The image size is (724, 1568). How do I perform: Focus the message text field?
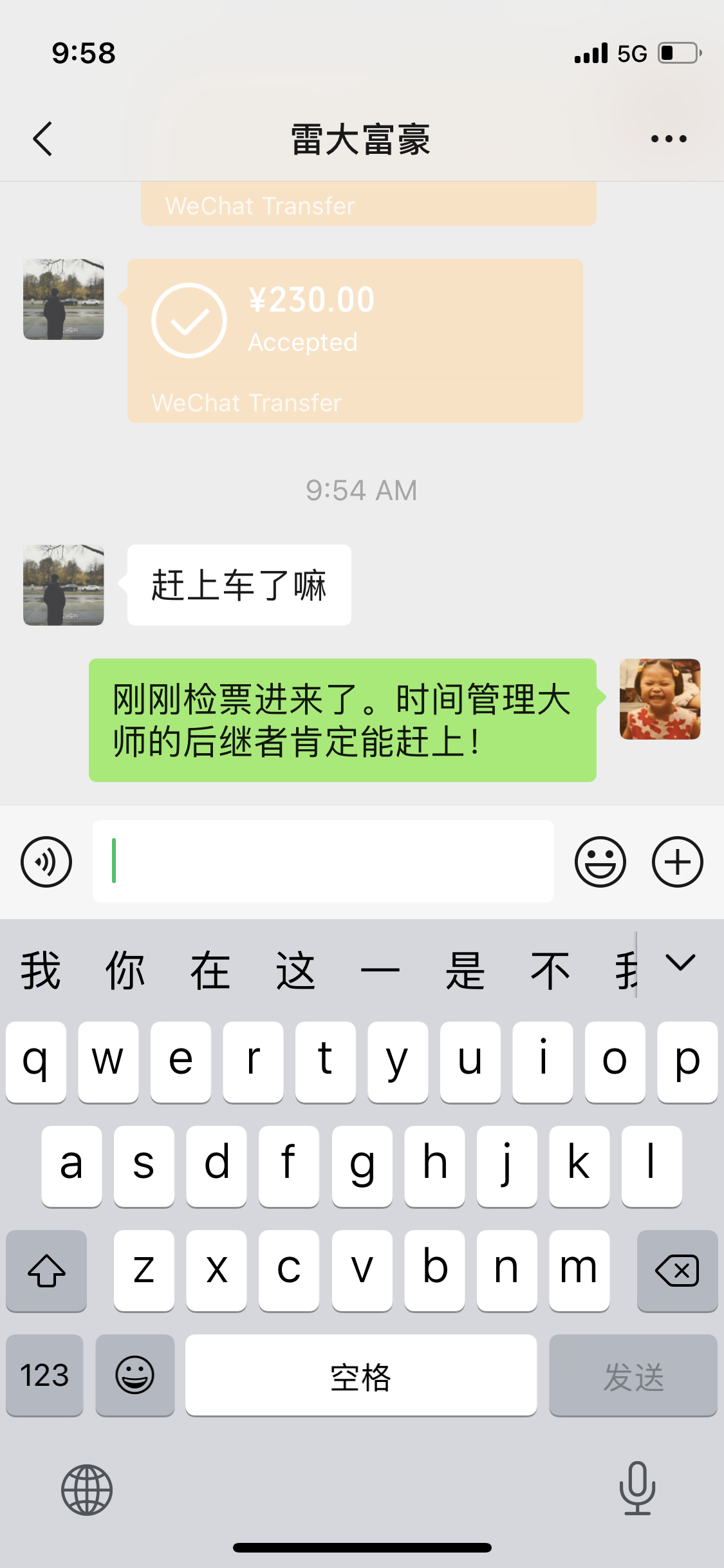click(x=323, y=861)
